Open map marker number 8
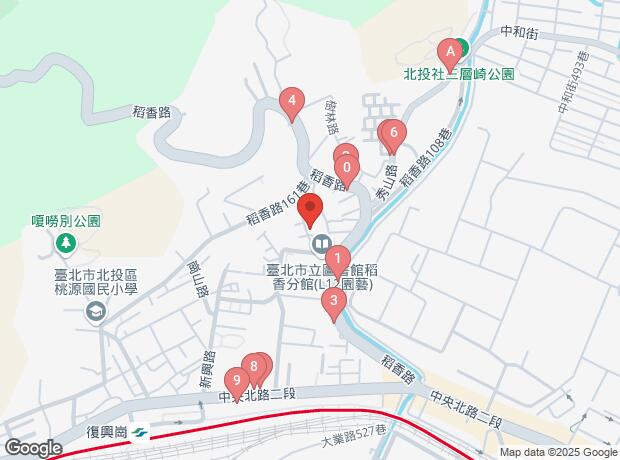620x460 pixels. coord(255,367)
